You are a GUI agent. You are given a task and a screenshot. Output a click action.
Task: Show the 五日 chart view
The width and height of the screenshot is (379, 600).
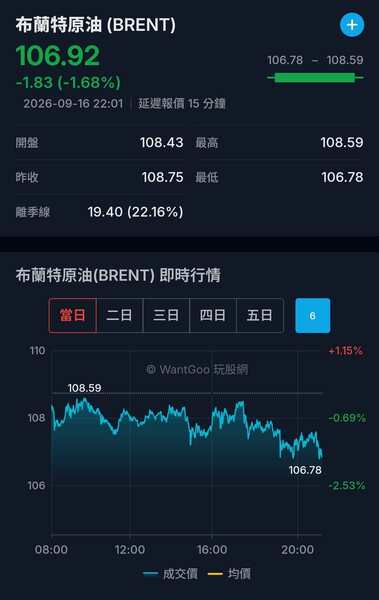pos(260,315)
